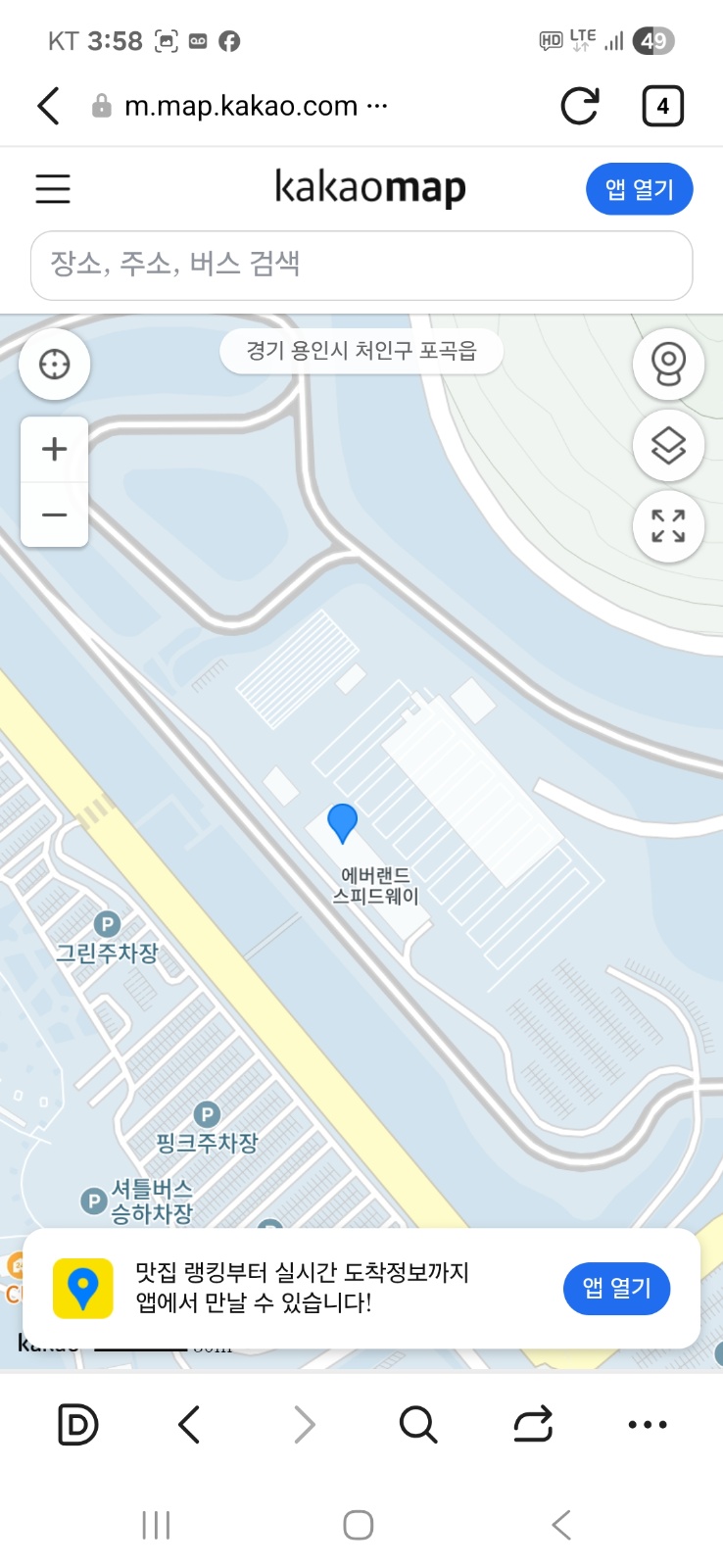Open the 그린주차장 parking marker
Viewport: 723px width, 1568px height.
(108, 922)
